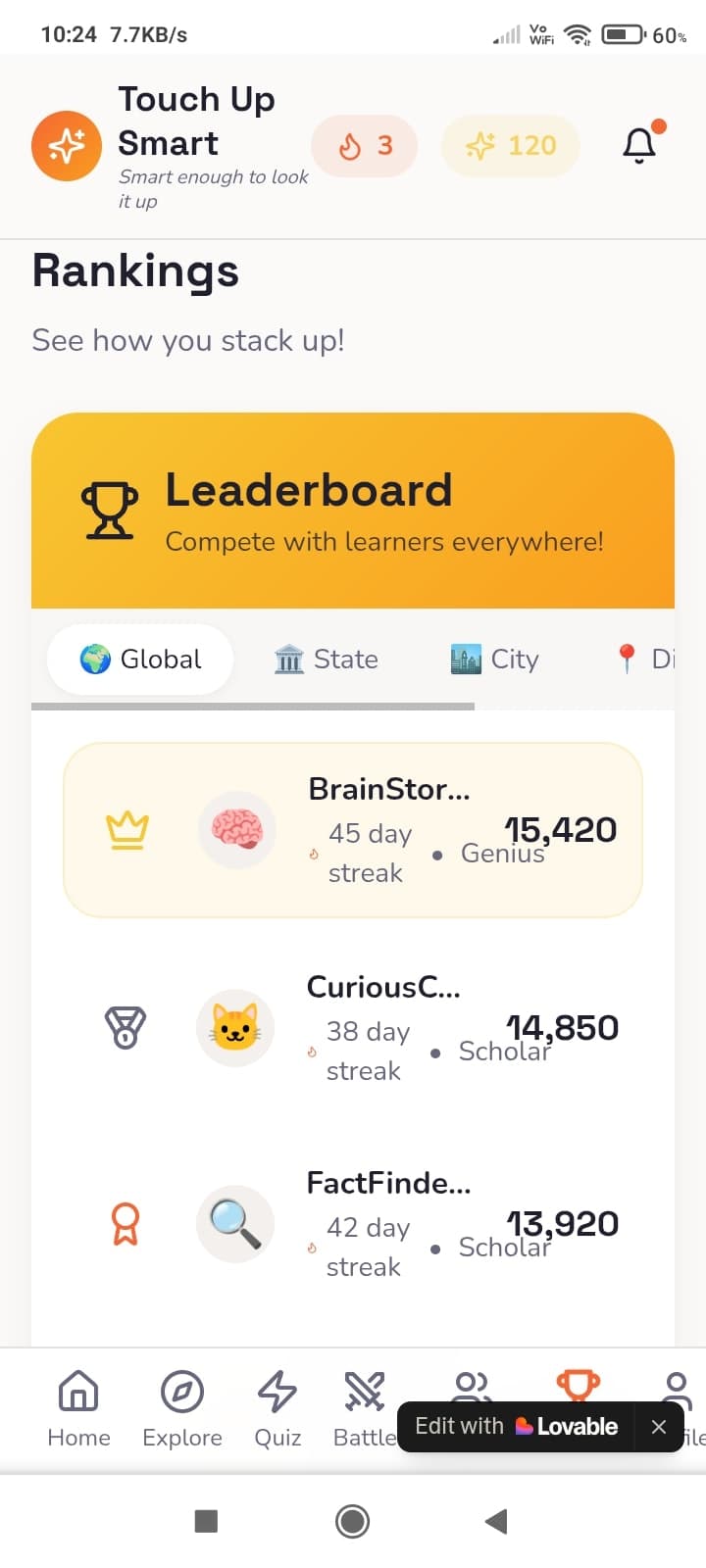Tap the system back button

pyautogui.click(x=496, y=1521)
